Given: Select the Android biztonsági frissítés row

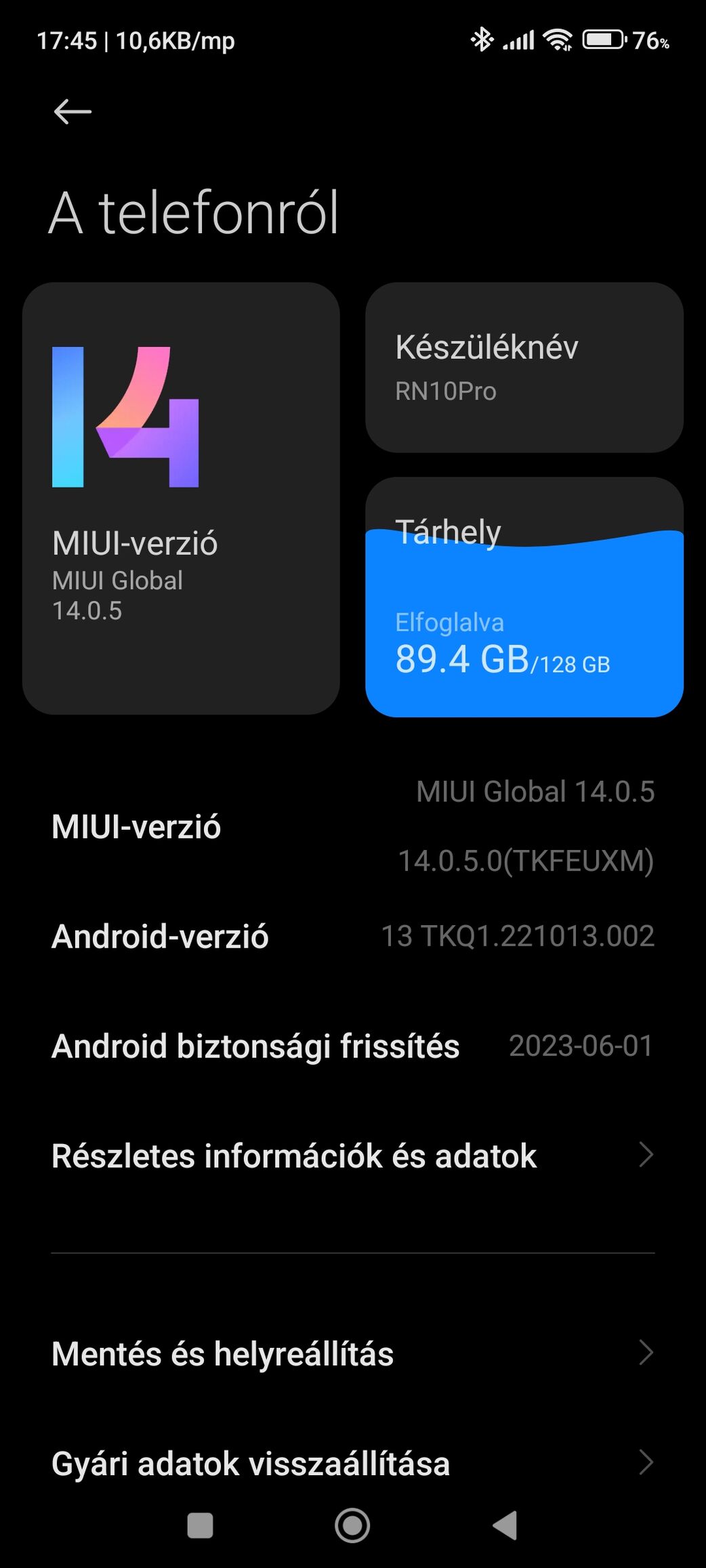Looking at the screenshot, I should 352,1046.
